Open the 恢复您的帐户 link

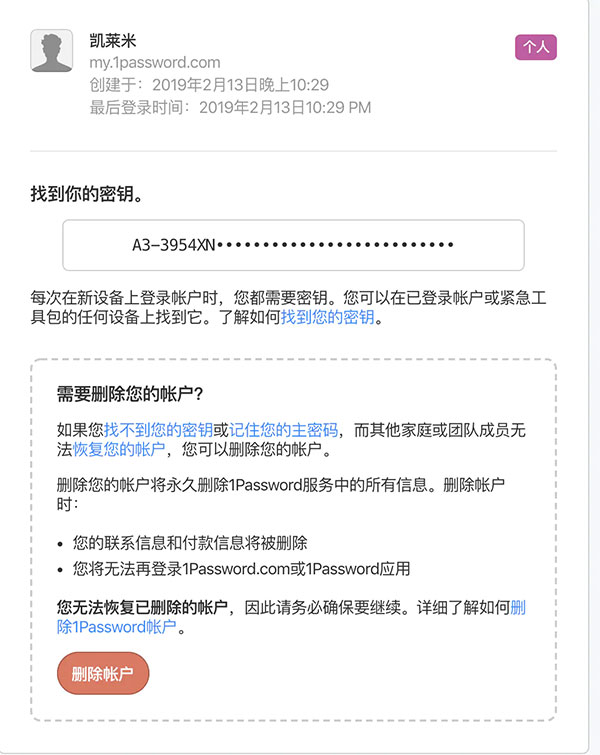(119, 449)
